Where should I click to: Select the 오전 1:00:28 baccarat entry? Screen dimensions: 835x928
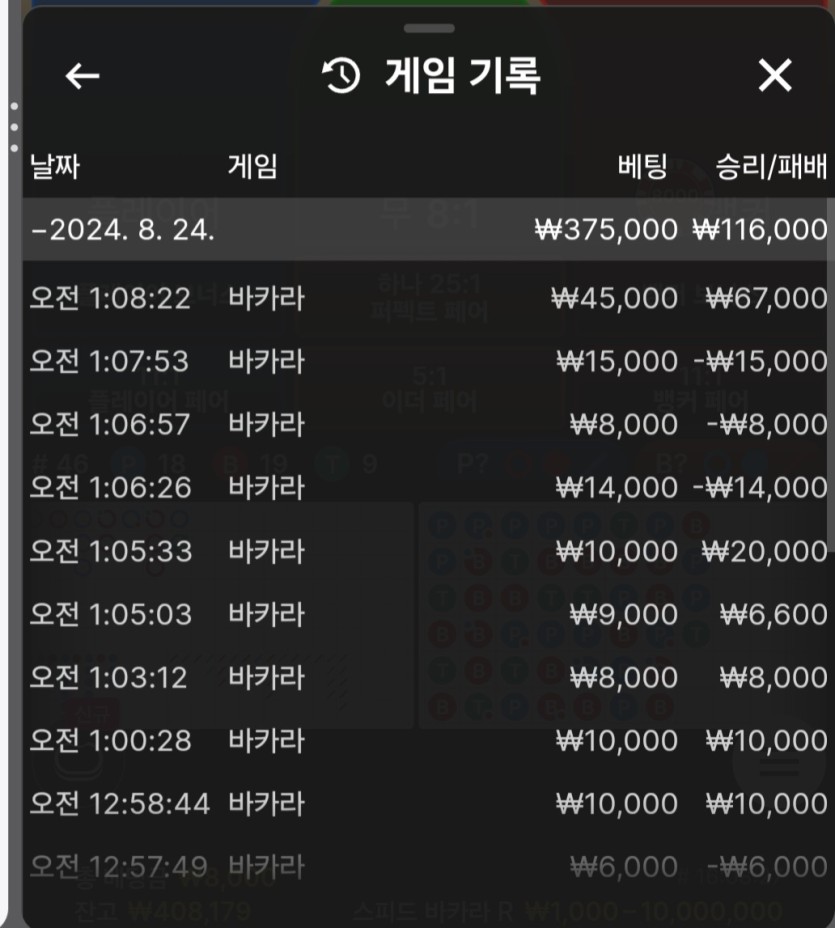pos(428,741)
